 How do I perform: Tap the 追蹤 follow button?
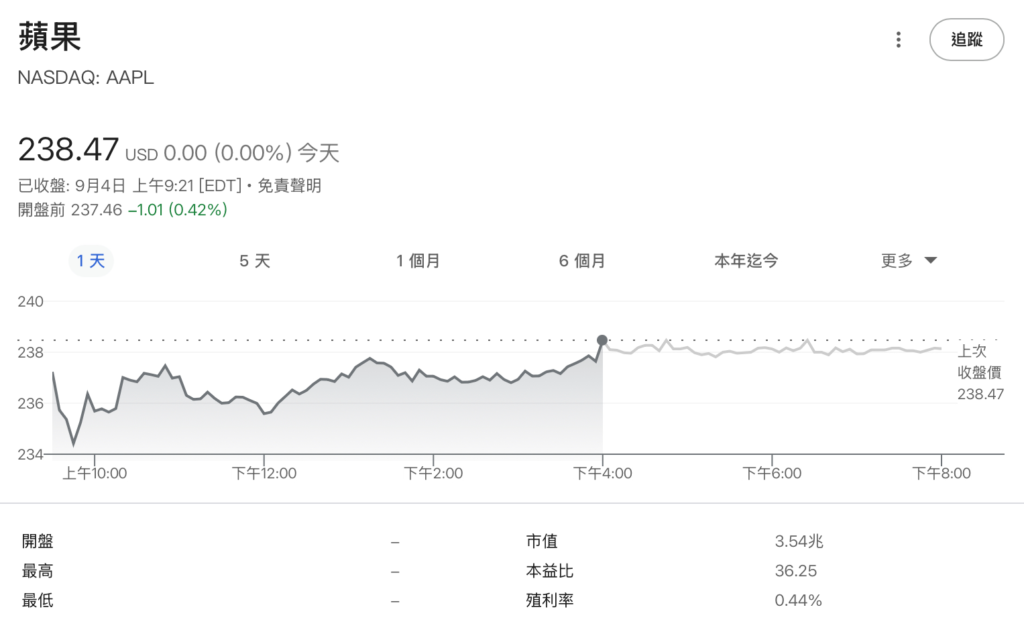(966, 40)
